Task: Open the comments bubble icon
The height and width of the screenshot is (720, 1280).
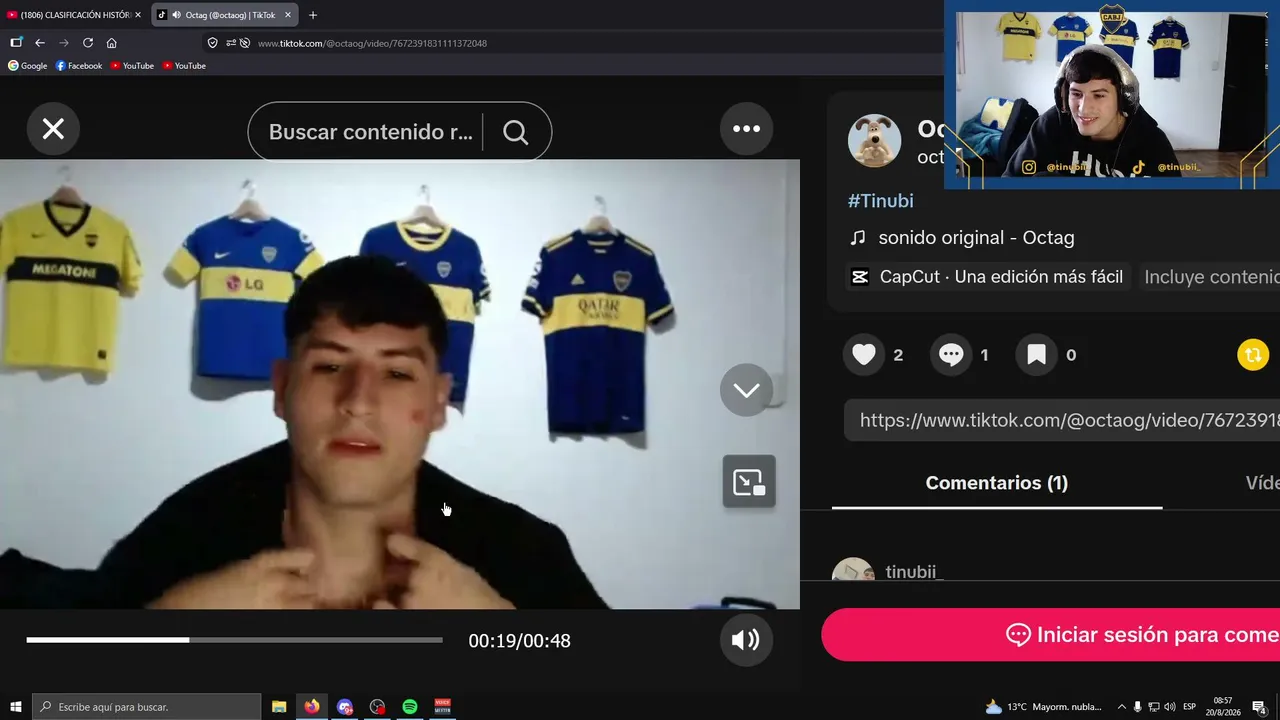Action: click(x=951, y=355)
